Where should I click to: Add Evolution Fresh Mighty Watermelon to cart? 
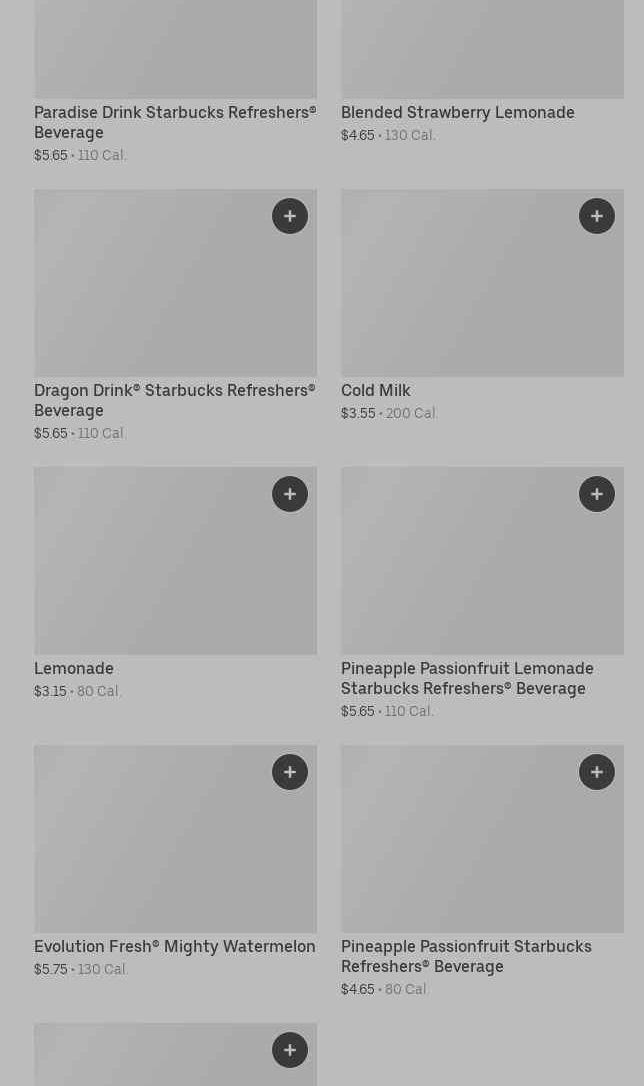click(290, 772)
